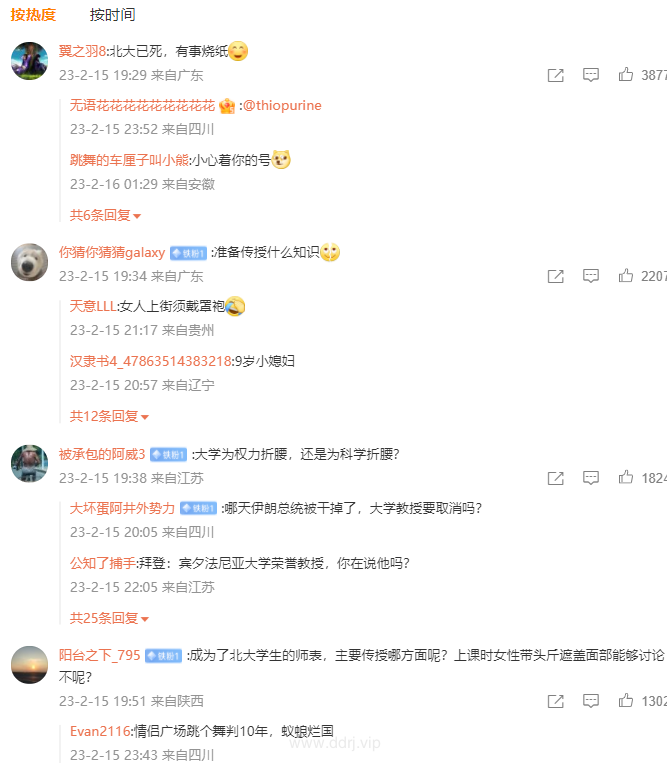Viewport: 667px width, 763px height.
Task: Open the @thiopurine mention link
Action: point(282,105)
